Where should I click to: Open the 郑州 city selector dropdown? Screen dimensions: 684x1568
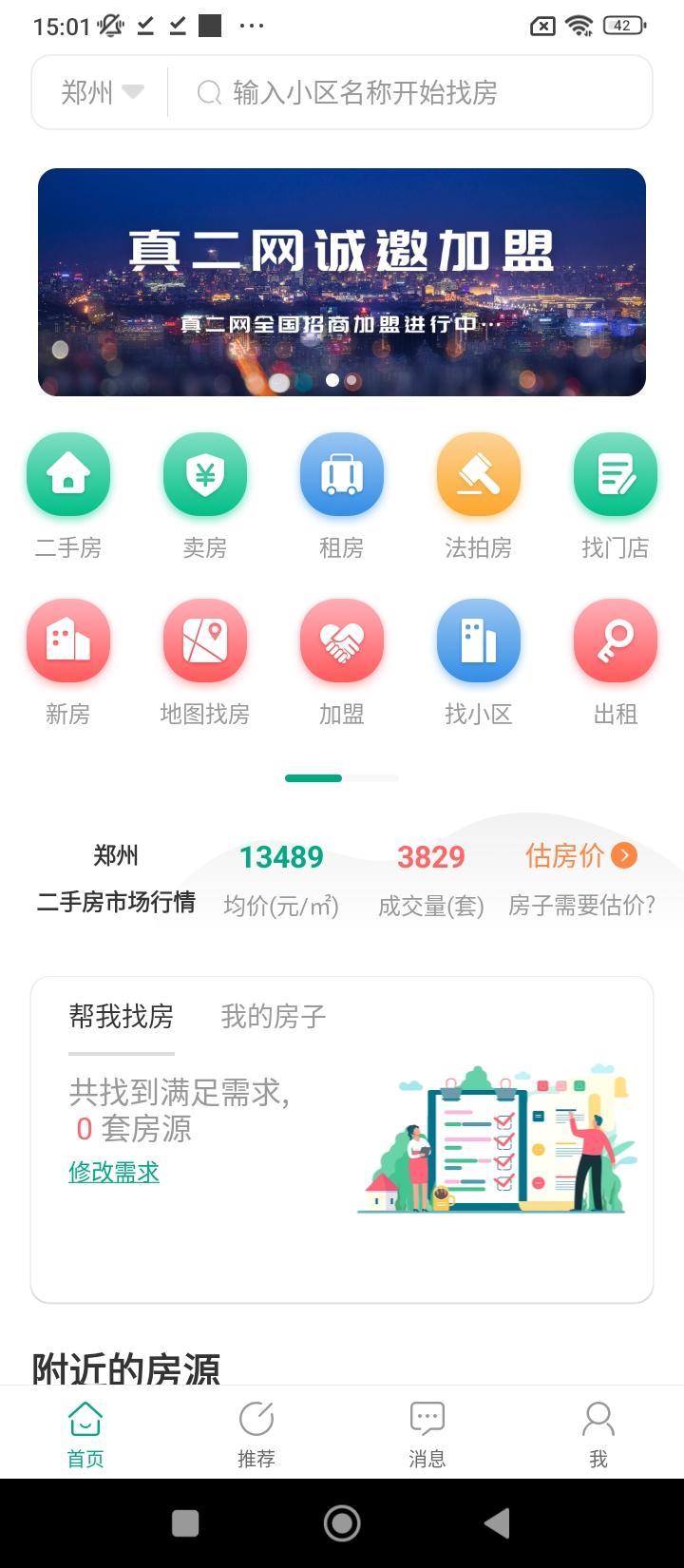(98, 92)
